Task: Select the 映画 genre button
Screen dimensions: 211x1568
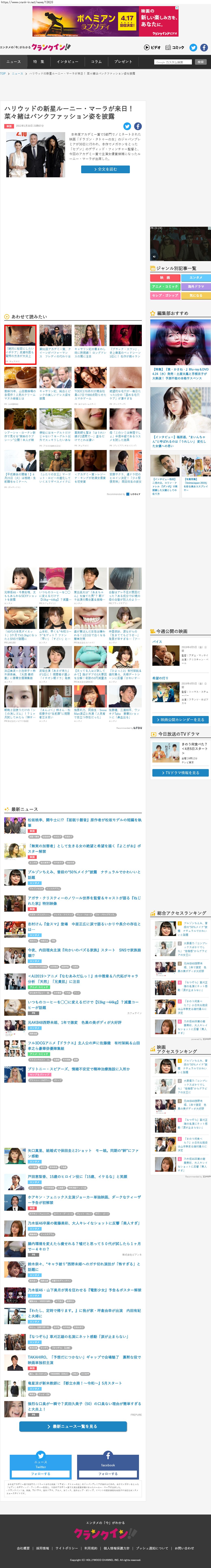Action: pos(165,278)
